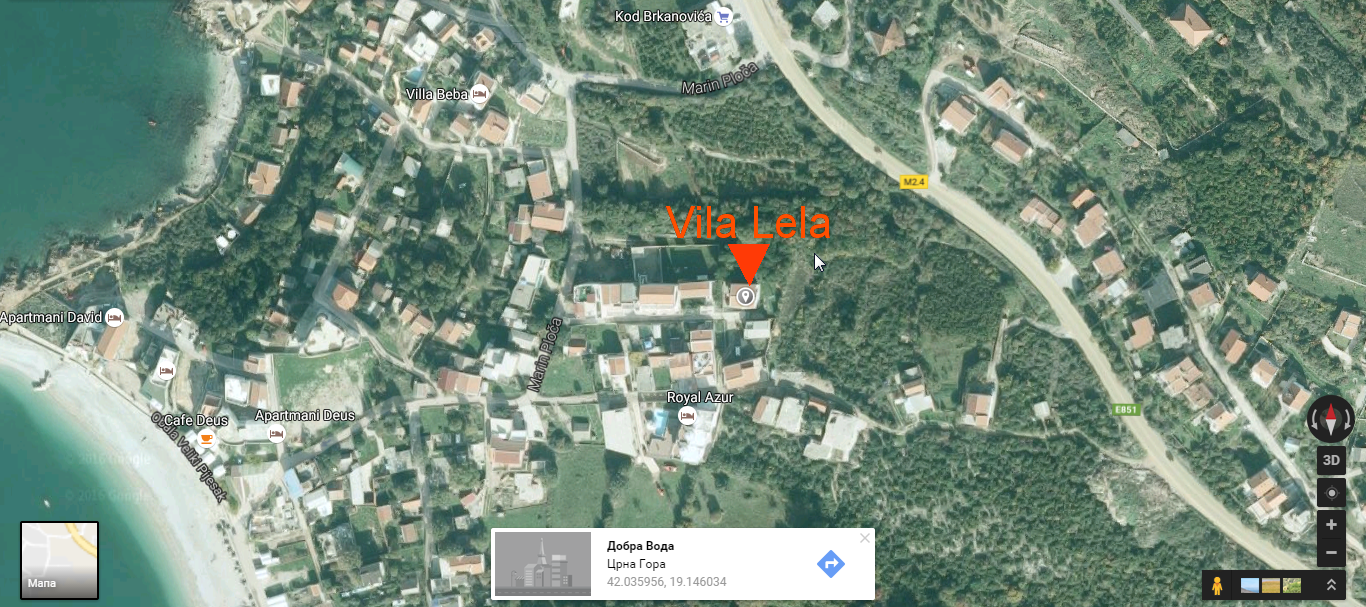Open the Royal Azur hotel marker
1366x607 pixels.
coord(688,417)
